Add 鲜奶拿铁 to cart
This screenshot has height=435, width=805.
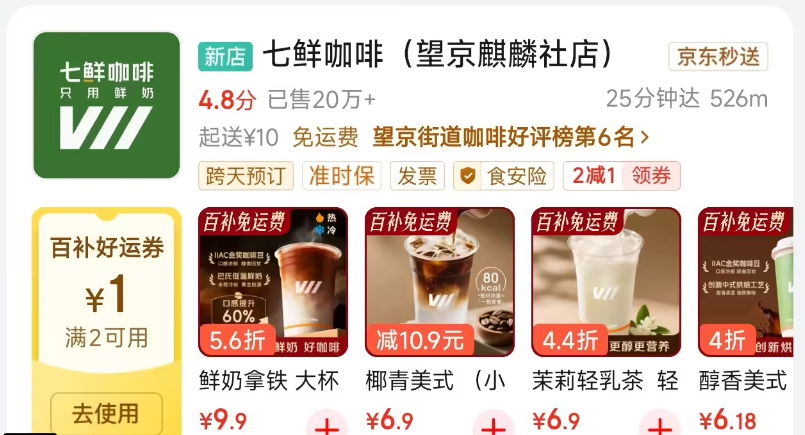point(327,425)
